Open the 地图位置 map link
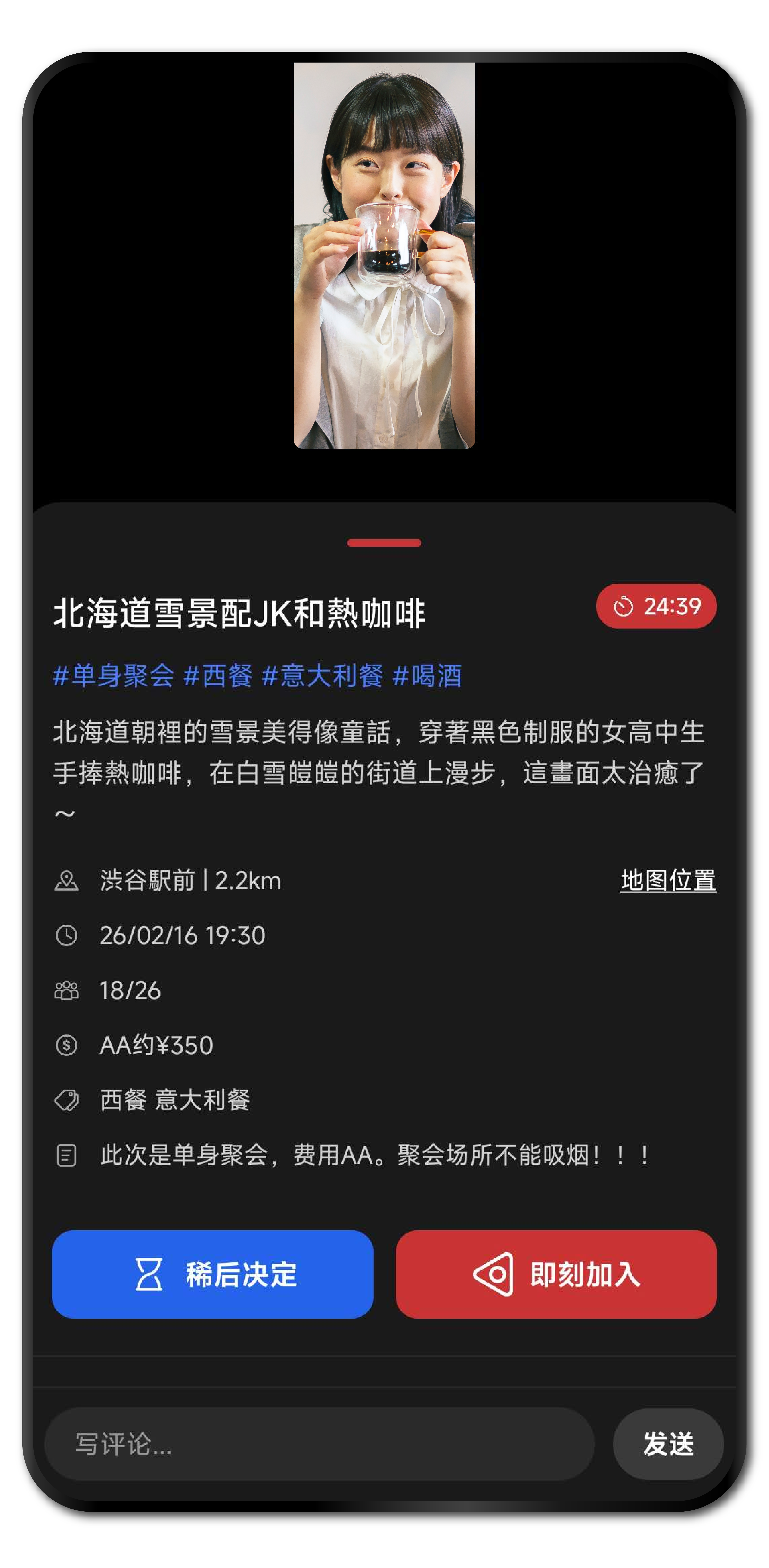Viewport: 769px width, 1568px height. [x=668, y=880]
